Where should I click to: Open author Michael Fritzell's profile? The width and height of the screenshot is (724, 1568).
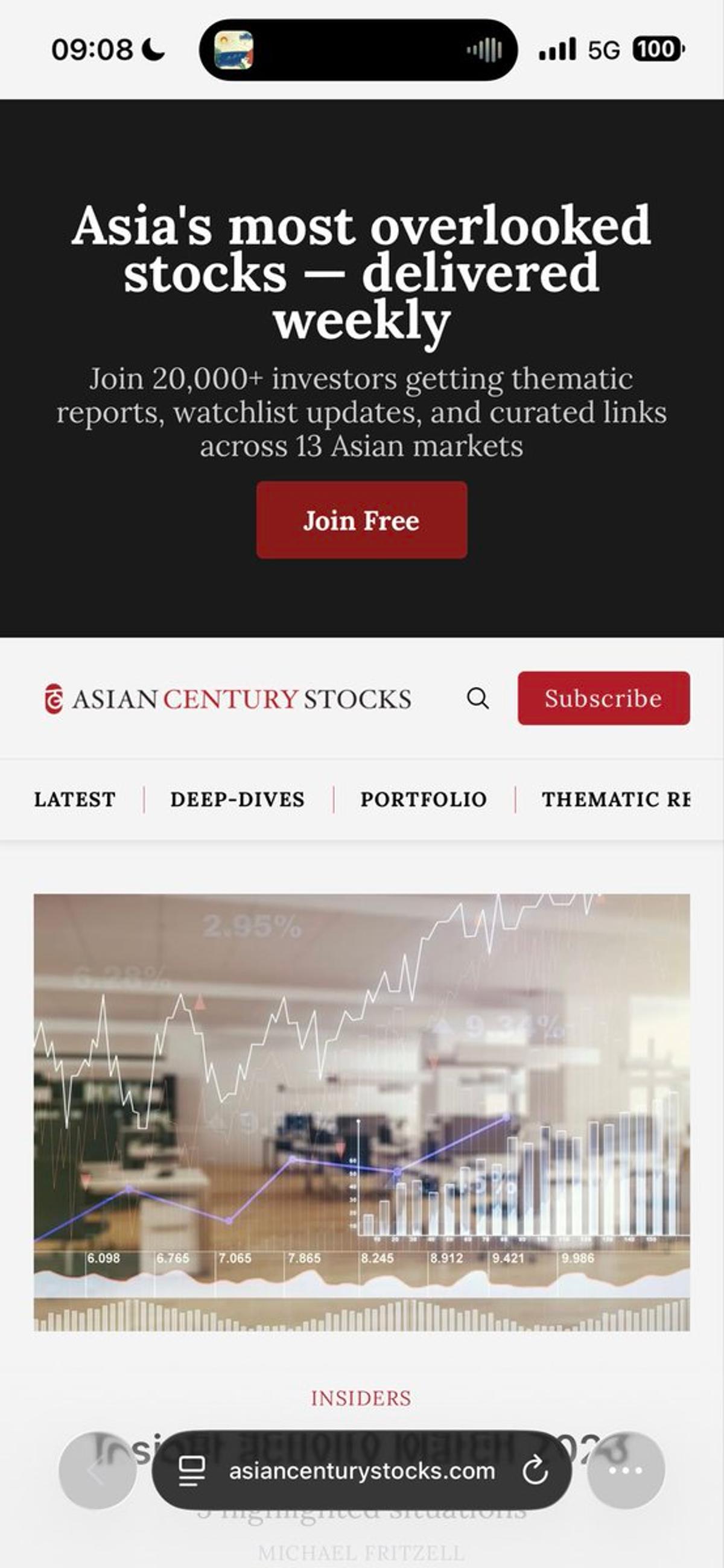pyautogui.click(x=361, y=1551)
